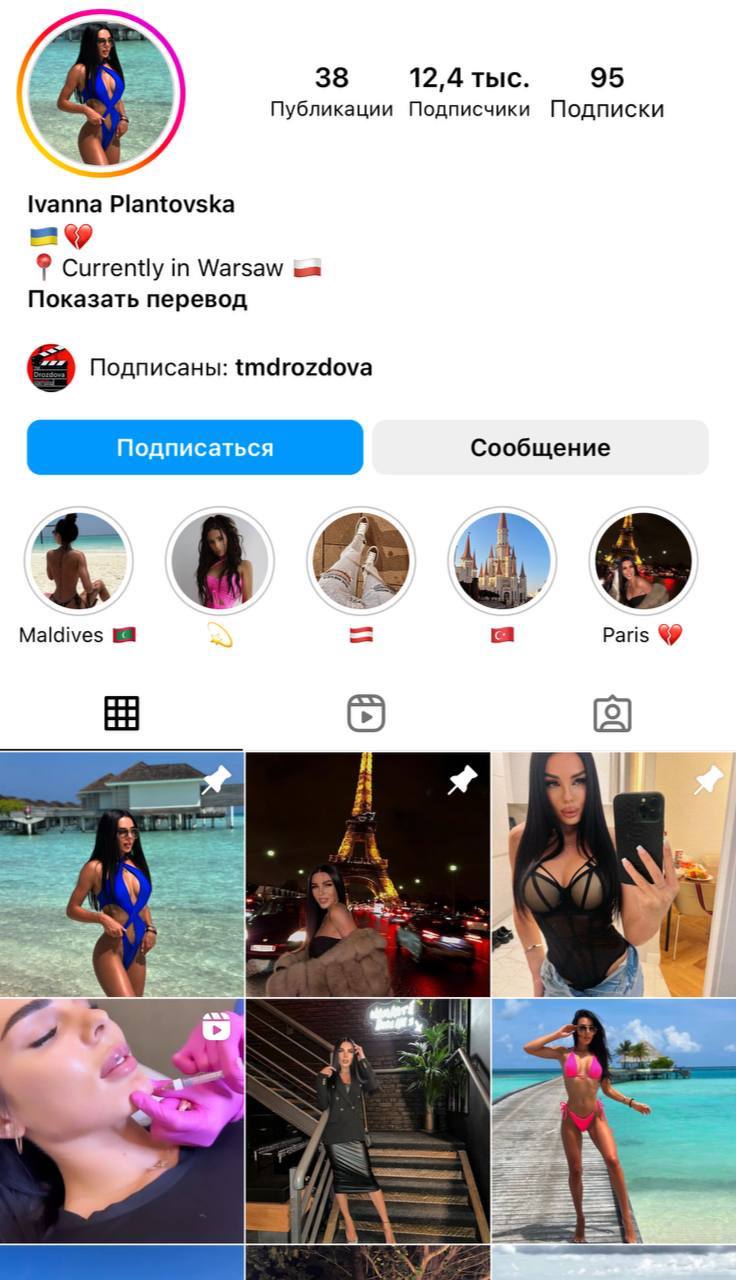Open the 95 Подписки list
The image size is (736, 1280).
tap(607, 92)
